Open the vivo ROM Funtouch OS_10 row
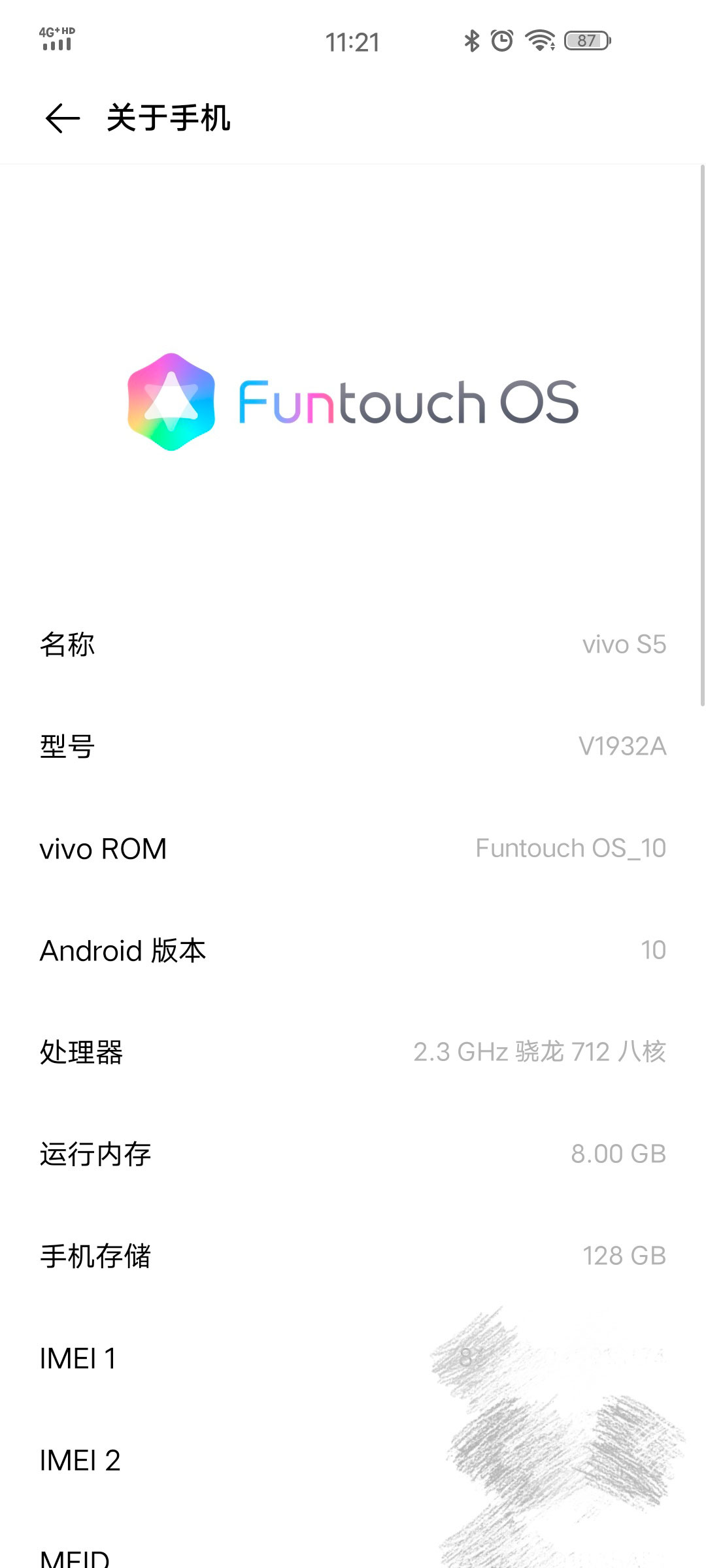706x1568 pixels. point(353,848)
